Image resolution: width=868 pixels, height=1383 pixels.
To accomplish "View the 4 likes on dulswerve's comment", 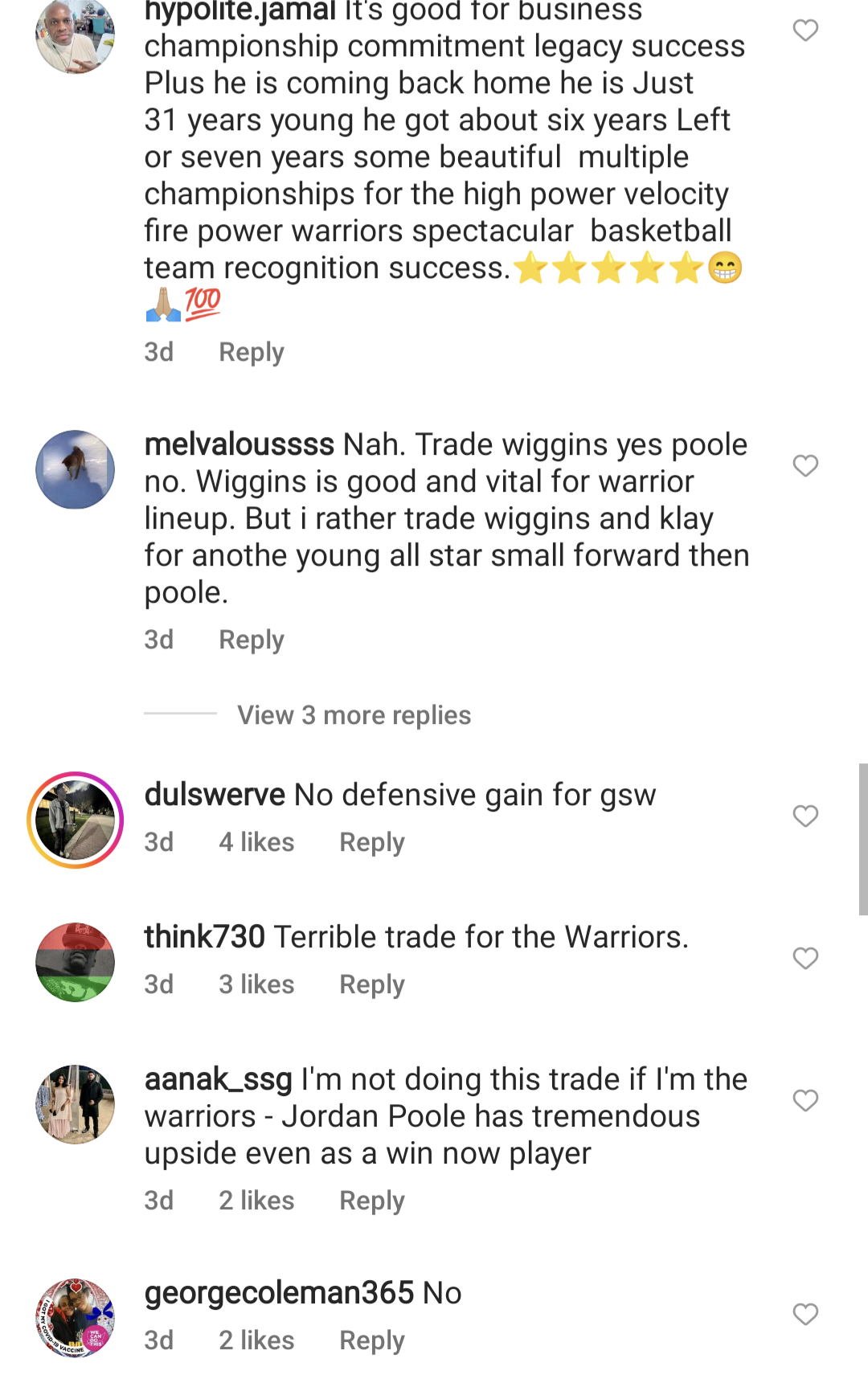I will [256, 842].
